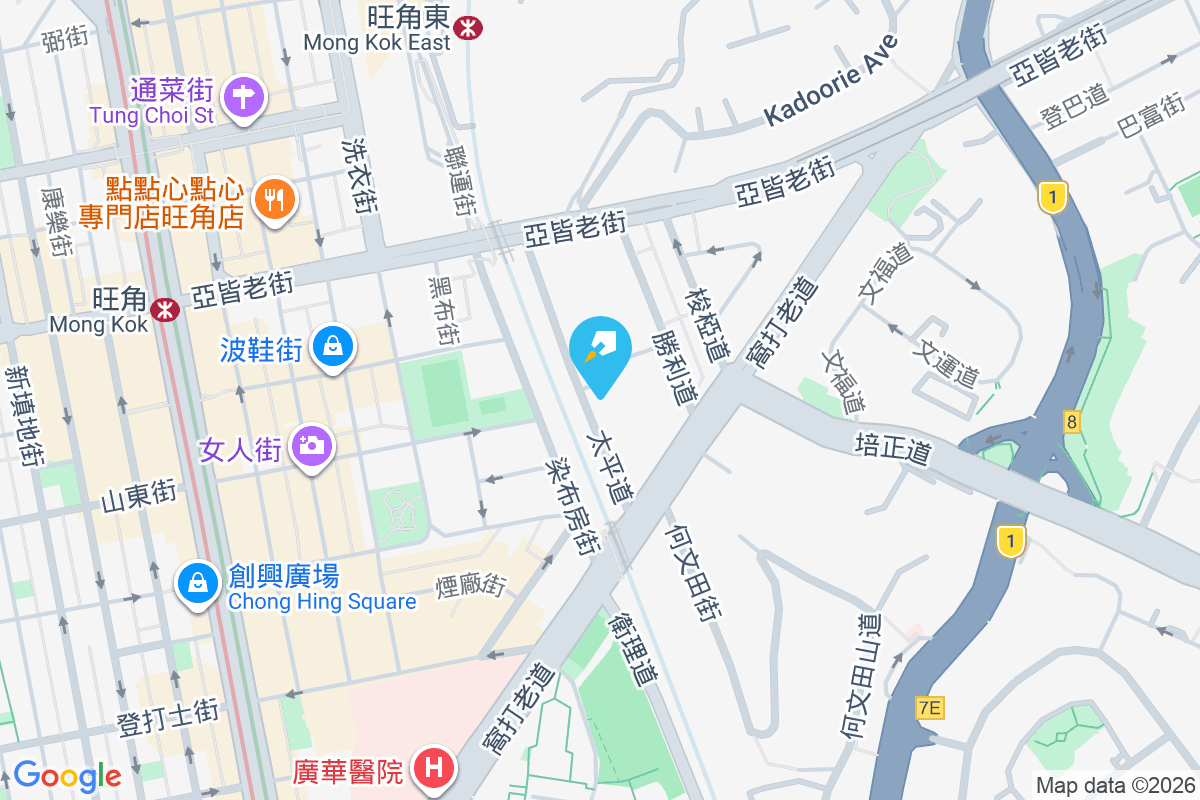
Task: Tap the Tung Choi St purple marker
Action: tap(244, 98)
